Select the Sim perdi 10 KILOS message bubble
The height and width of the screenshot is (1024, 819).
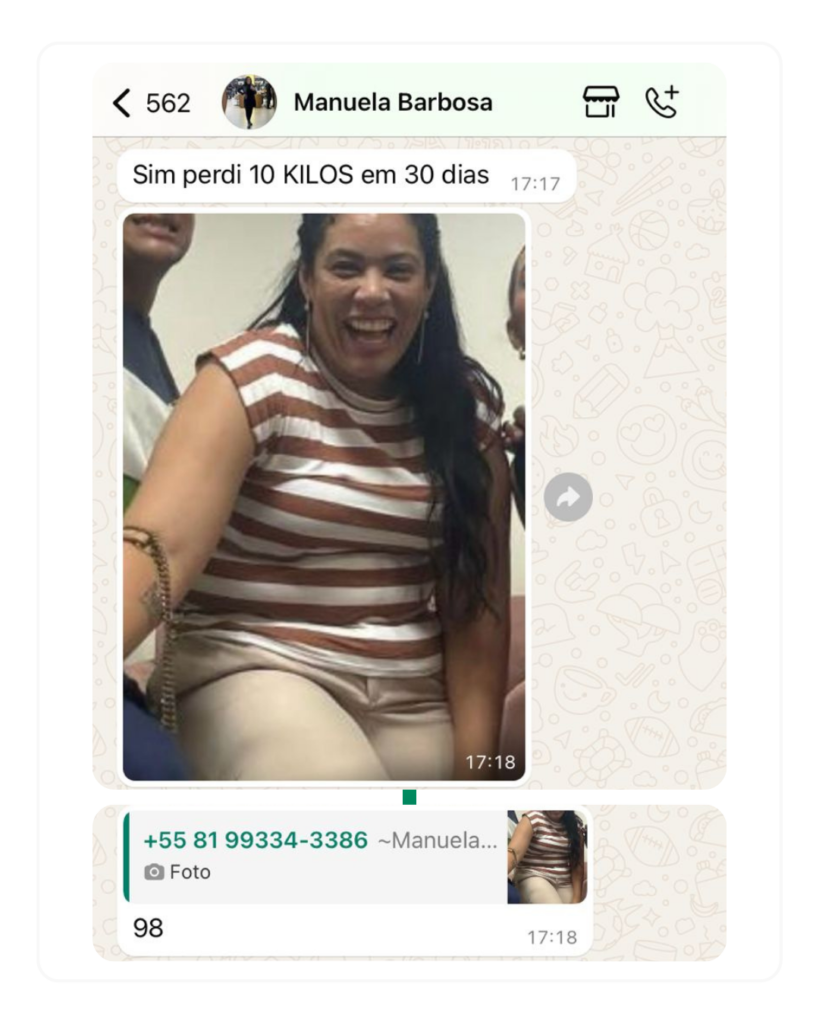pos(310,174)
